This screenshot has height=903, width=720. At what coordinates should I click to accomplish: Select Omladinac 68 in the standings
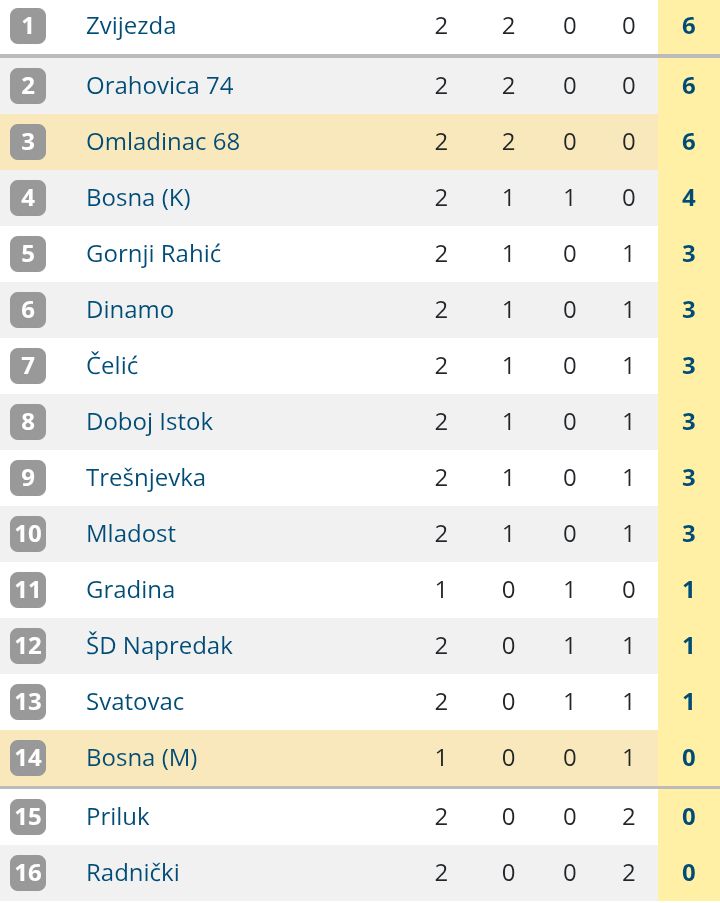click(163, 142)
